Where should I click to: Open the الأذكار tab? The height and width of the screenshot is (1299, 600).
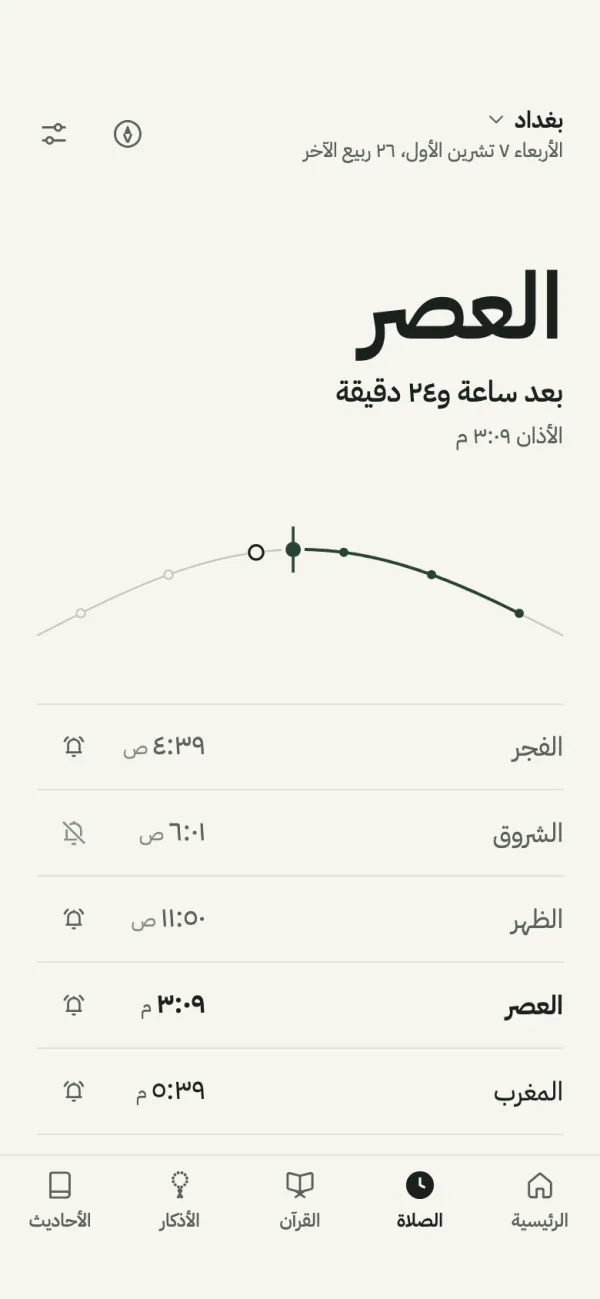[x=180, y=1200]
